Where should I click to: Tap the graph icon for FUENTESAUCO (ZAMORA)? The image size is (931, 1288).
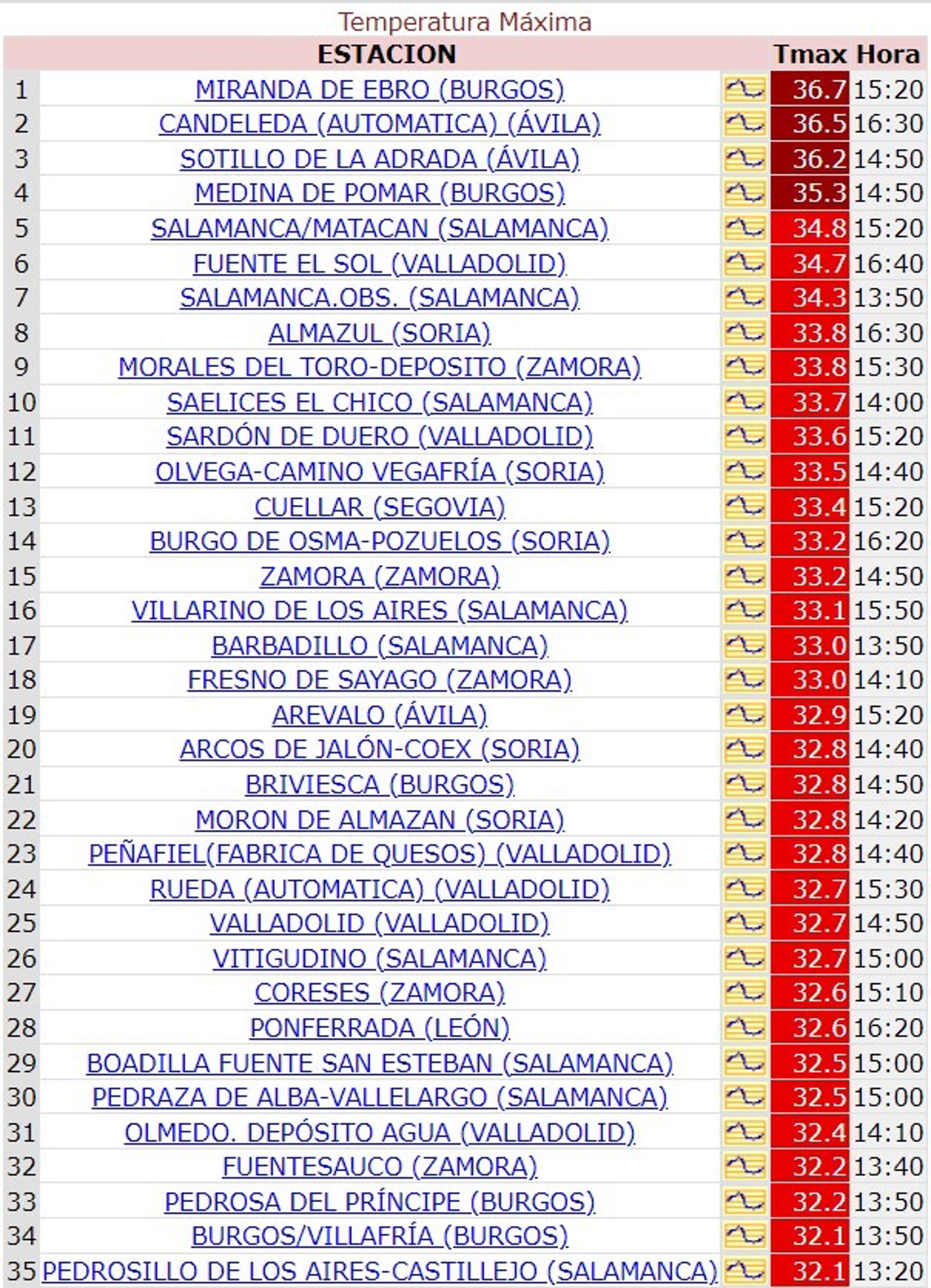pos(744,1168)
